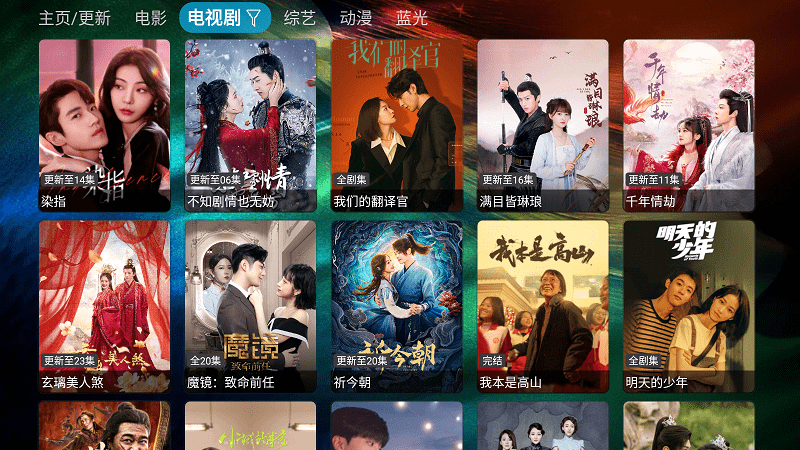Image resolution: width=800 pixels, height=450 pixels.
Task: Switch to the 综艺 tab
Action: coord(299,18)
